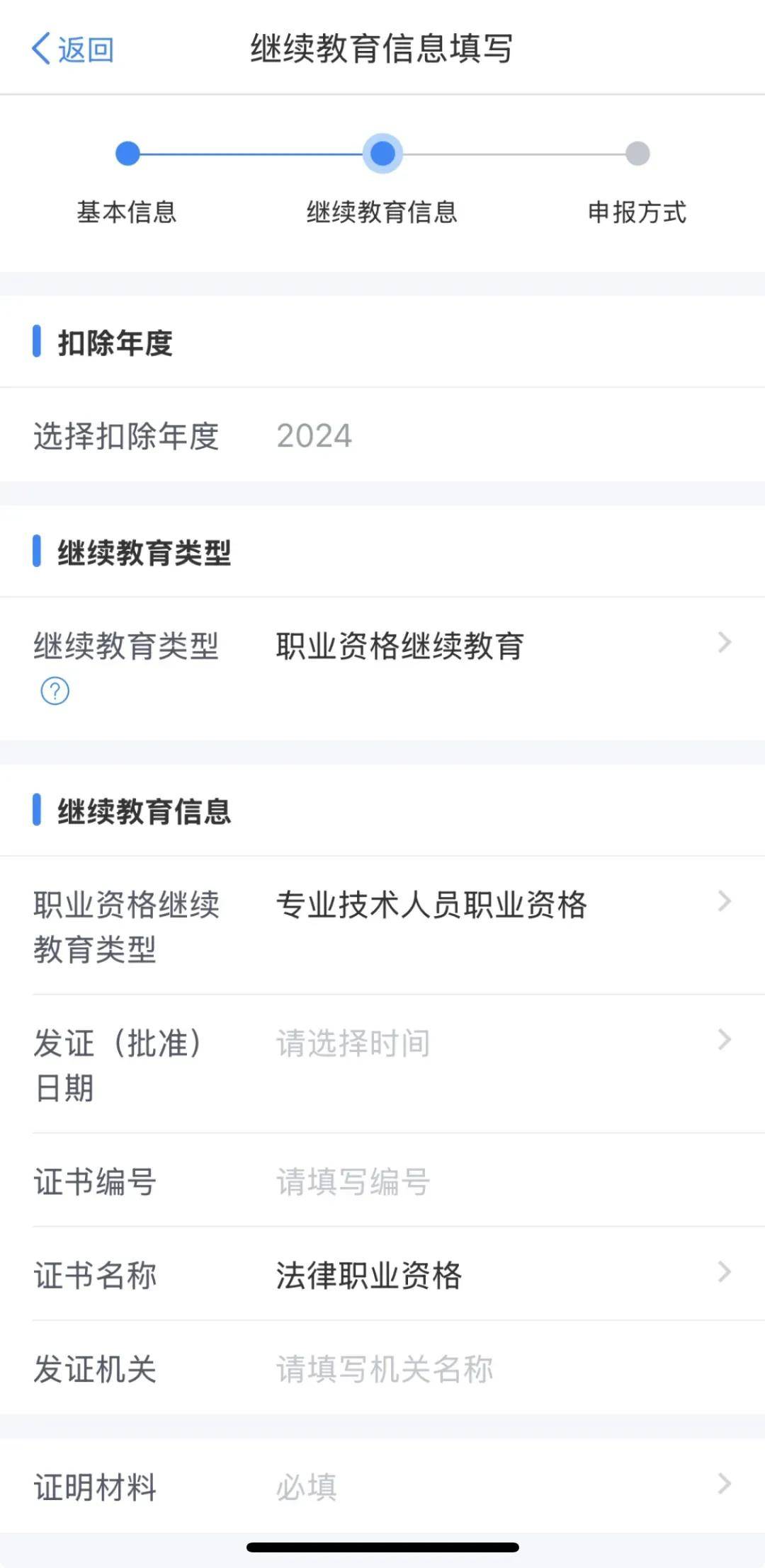765x1568 pixels.
Task: Fill in the 发证机关 name field
Action: (382, 1368)
